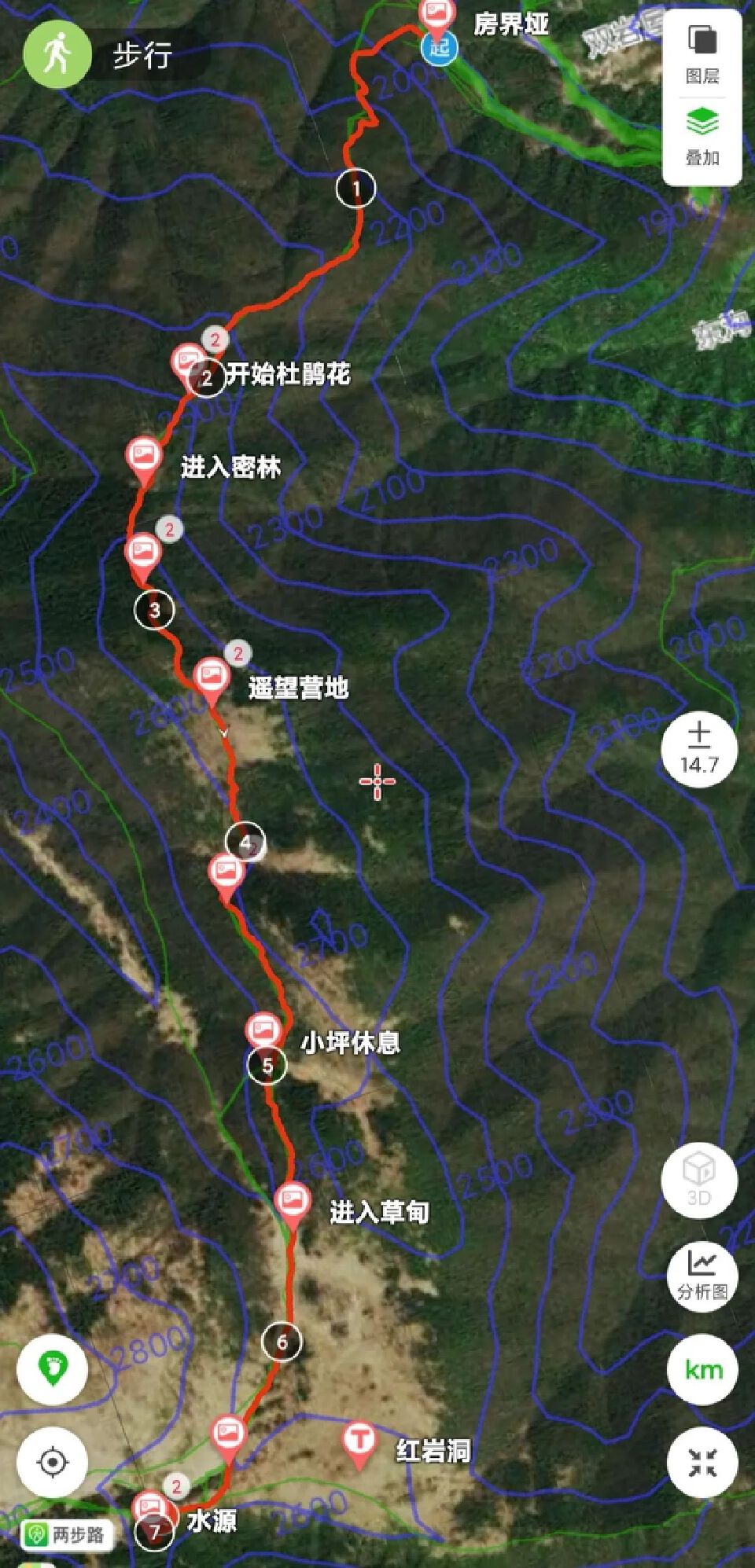
Task: Open photo marker at 水源
Action: 149,1507
